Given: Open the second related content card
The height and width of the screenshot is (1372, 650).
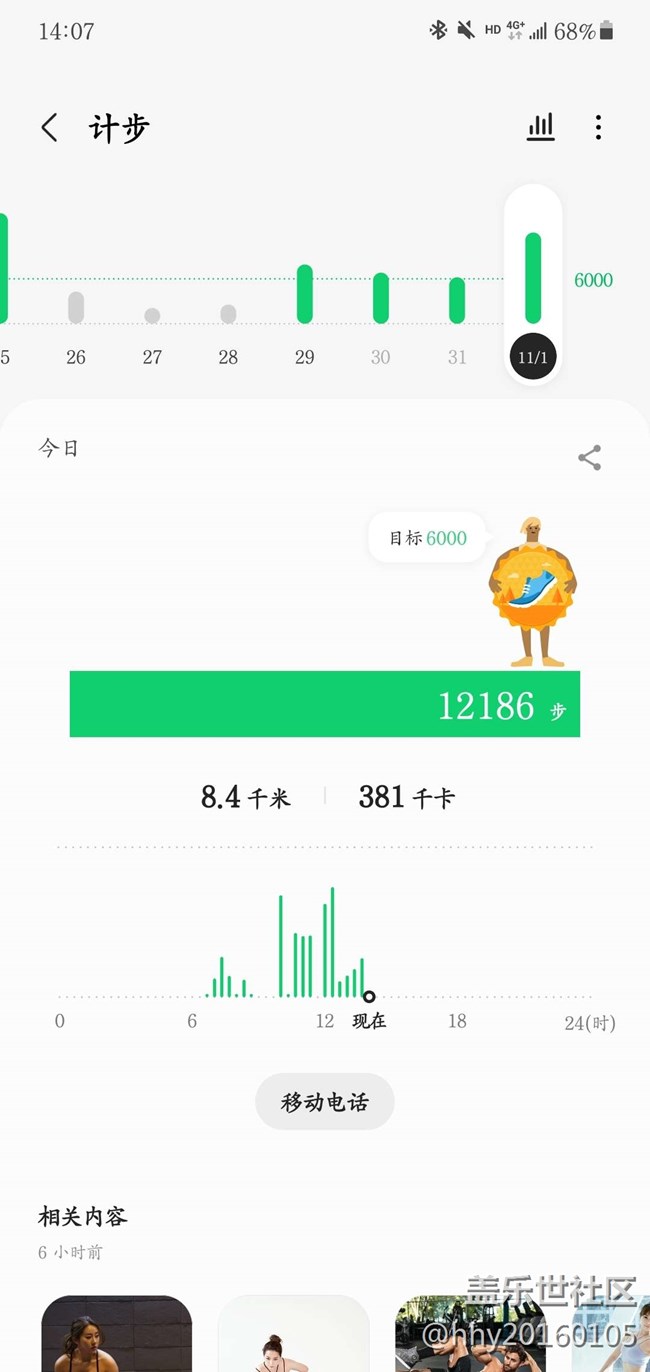Looking at the screenshot, I should pyautogui.click(x=293, y=1334).
